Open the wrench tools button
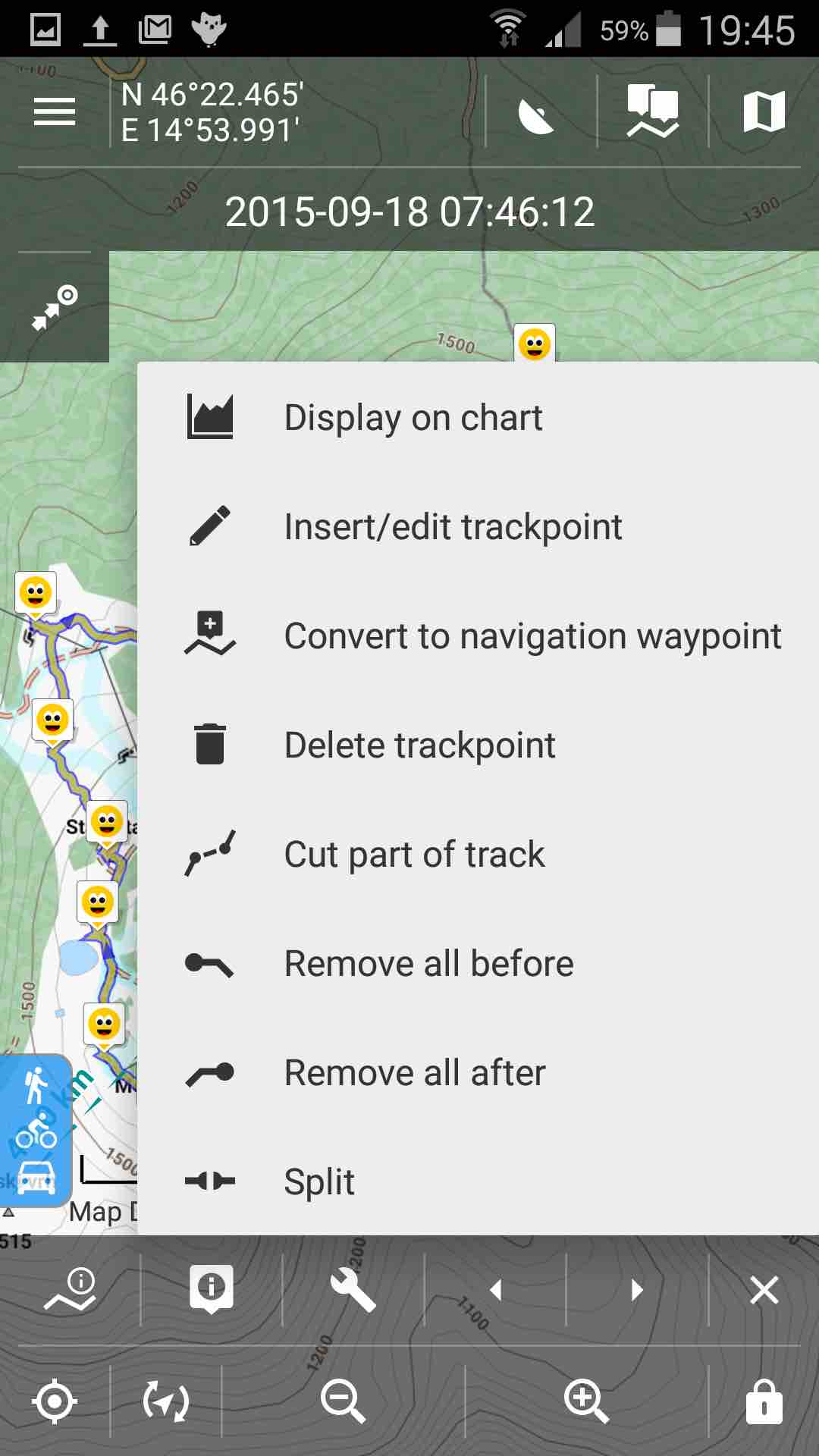 coord(353,1290)
